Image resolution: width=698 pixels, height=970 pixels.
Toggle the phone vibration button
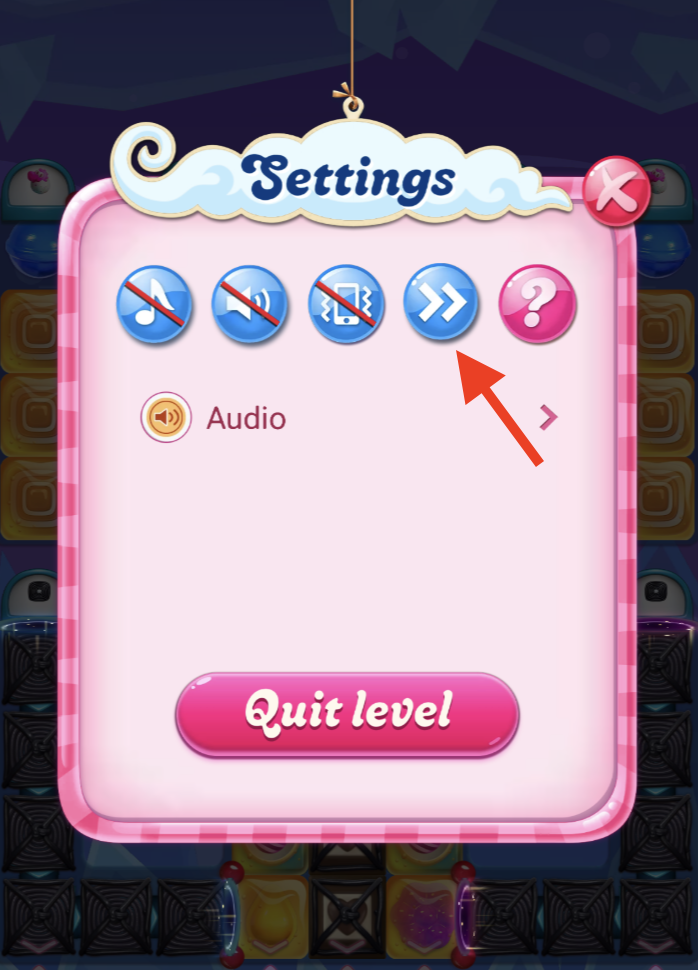click(345, 303)
